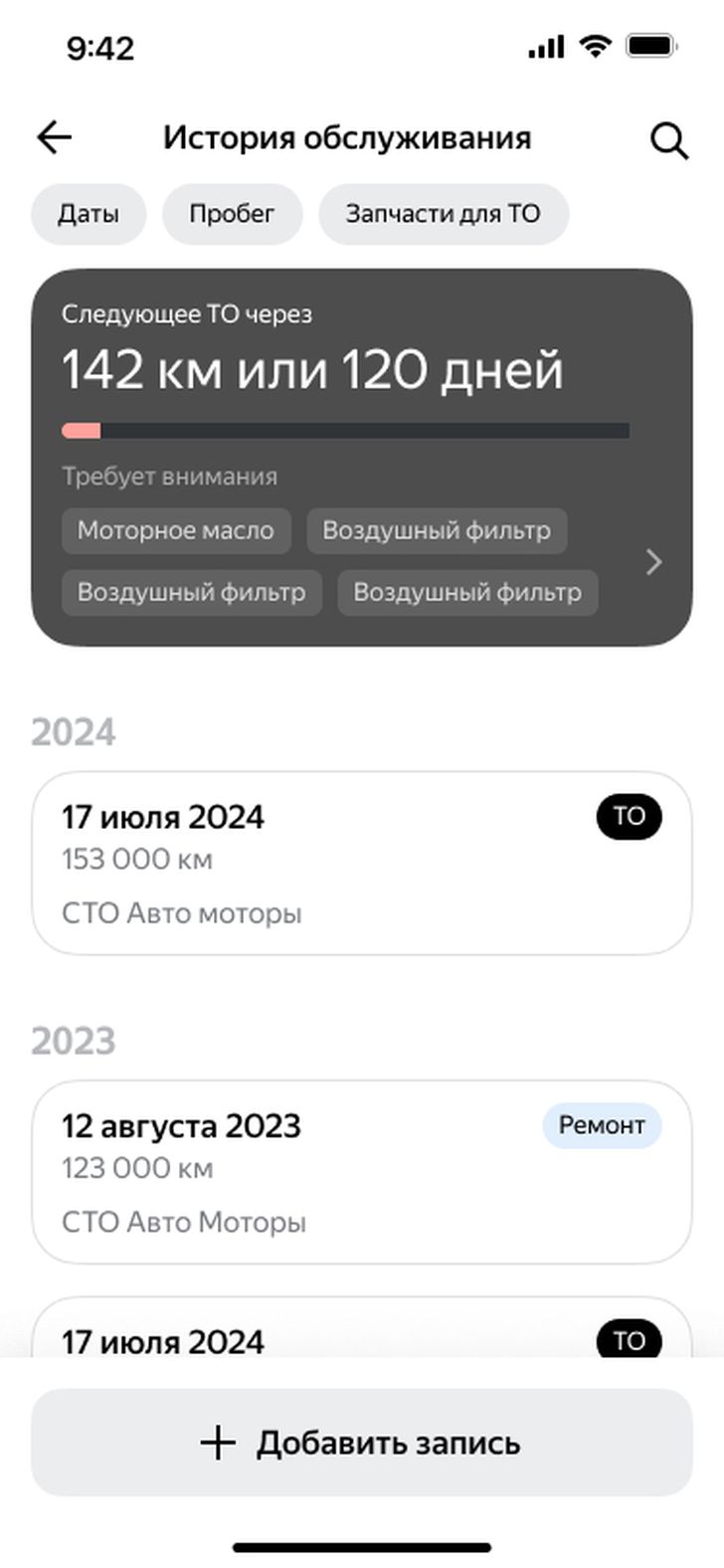724x1568 pixels.
Task: Open the TO badge on 17 июля 2024
Action: [x=628, y=816]
